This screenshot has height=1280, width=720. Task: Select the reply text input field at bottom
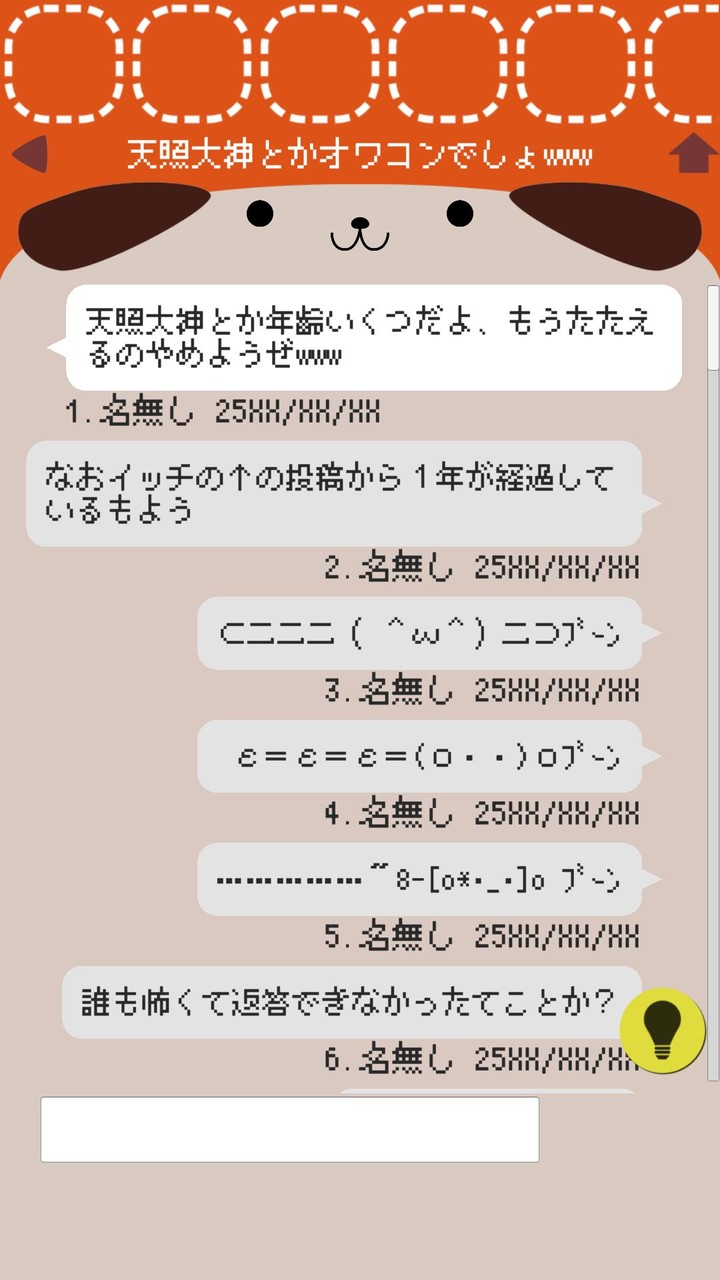[x=289, y=1128]
